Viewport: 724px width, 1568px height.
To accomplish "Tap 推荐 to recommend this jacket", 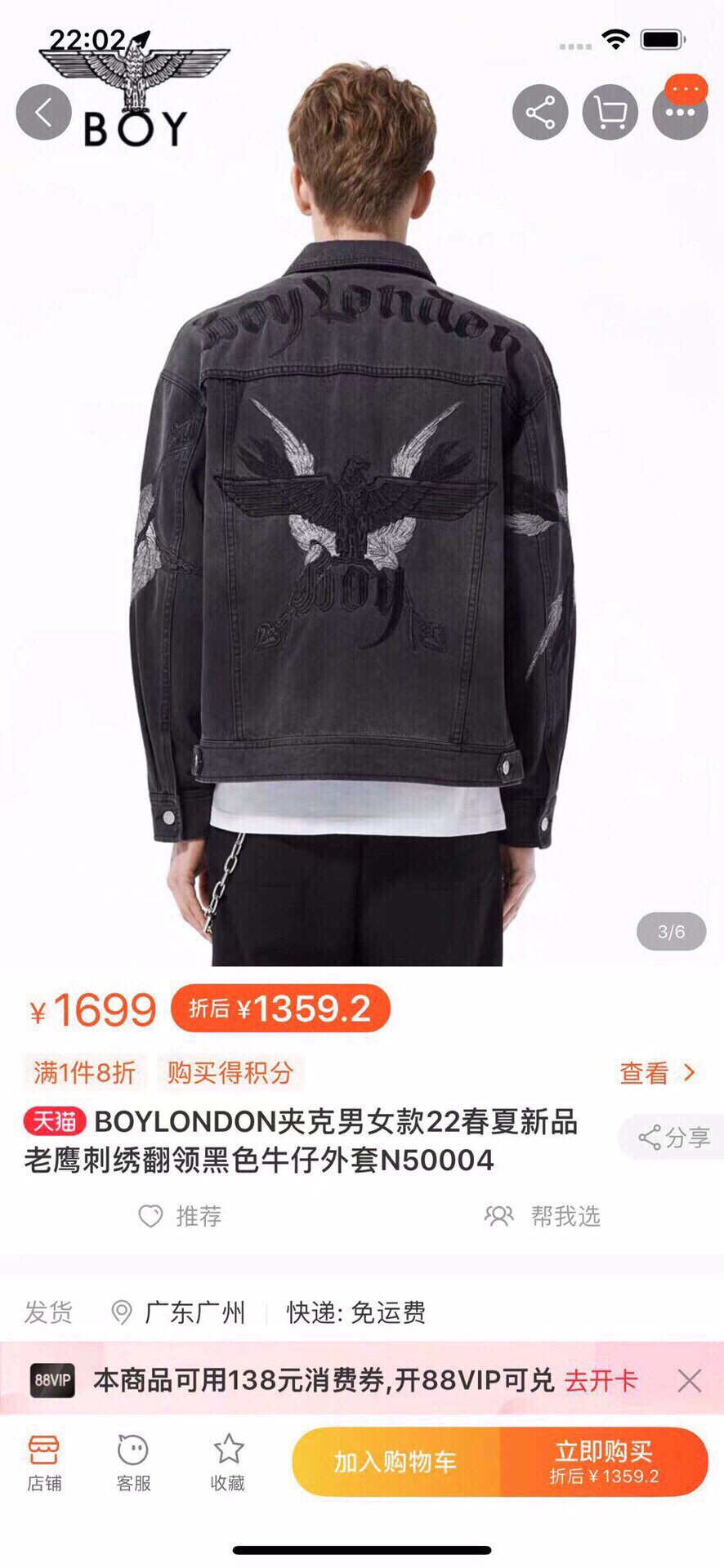I will point(181,1216).
